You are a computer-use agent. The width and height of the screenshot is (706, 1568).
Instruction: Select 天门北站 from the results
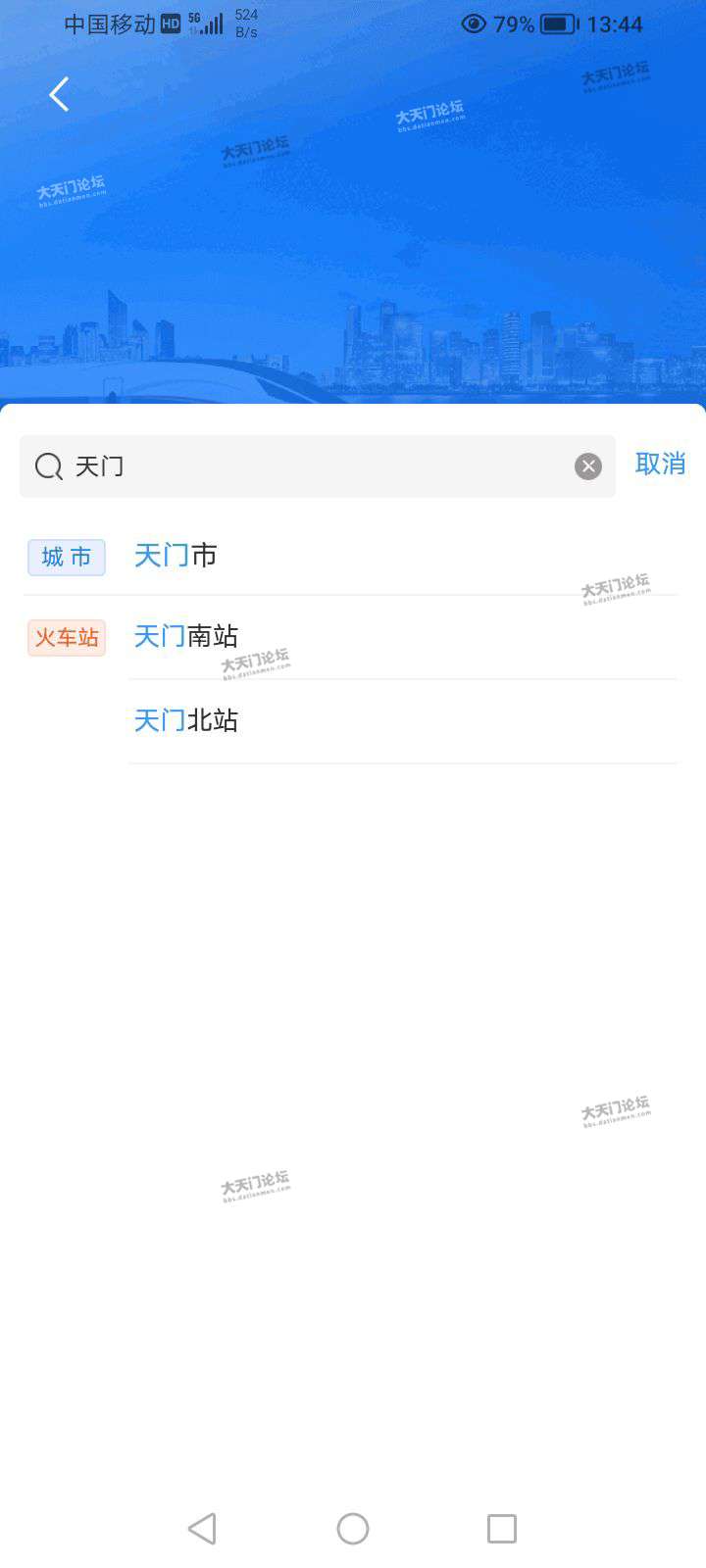point(186,721)
